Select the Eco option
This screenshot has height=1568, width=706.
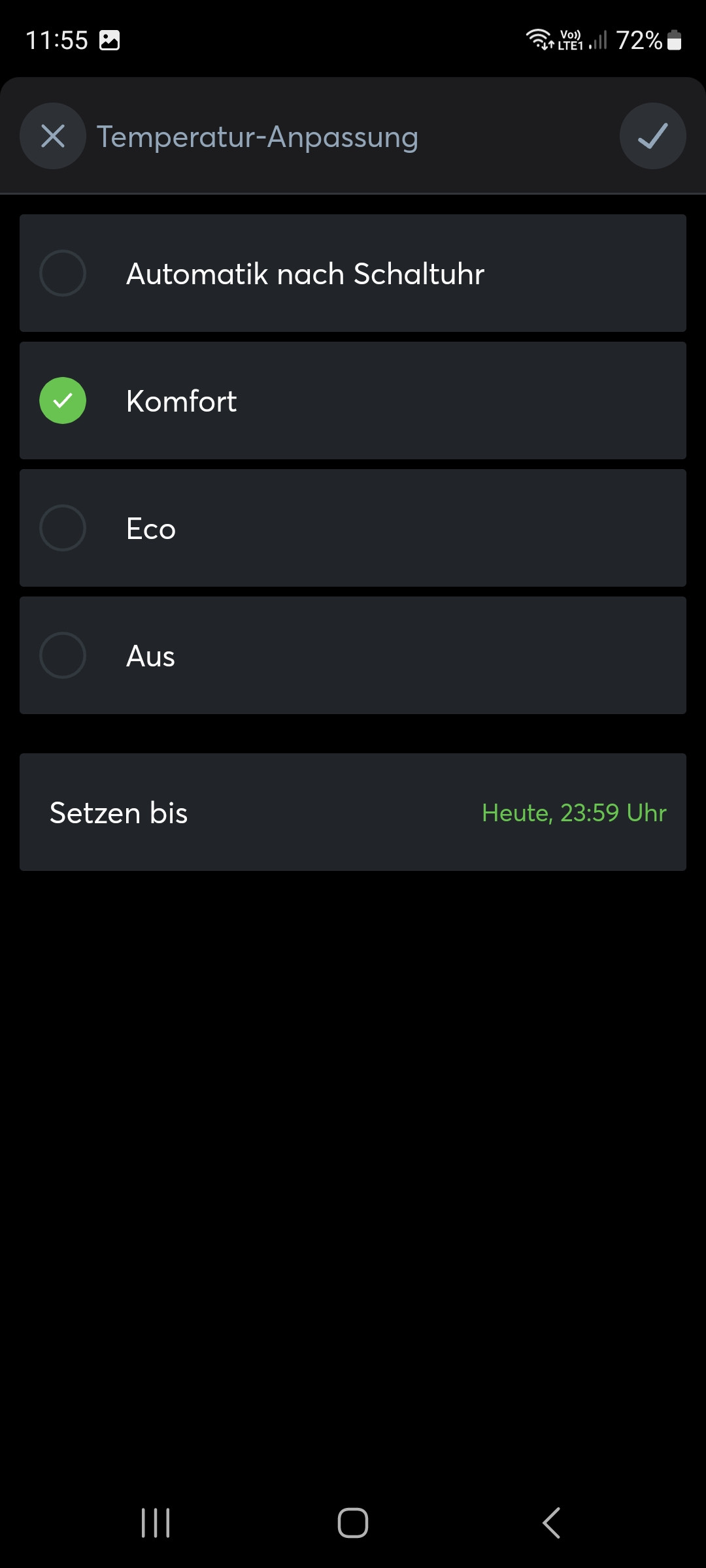pyautogui.click(x=353, y=528)
